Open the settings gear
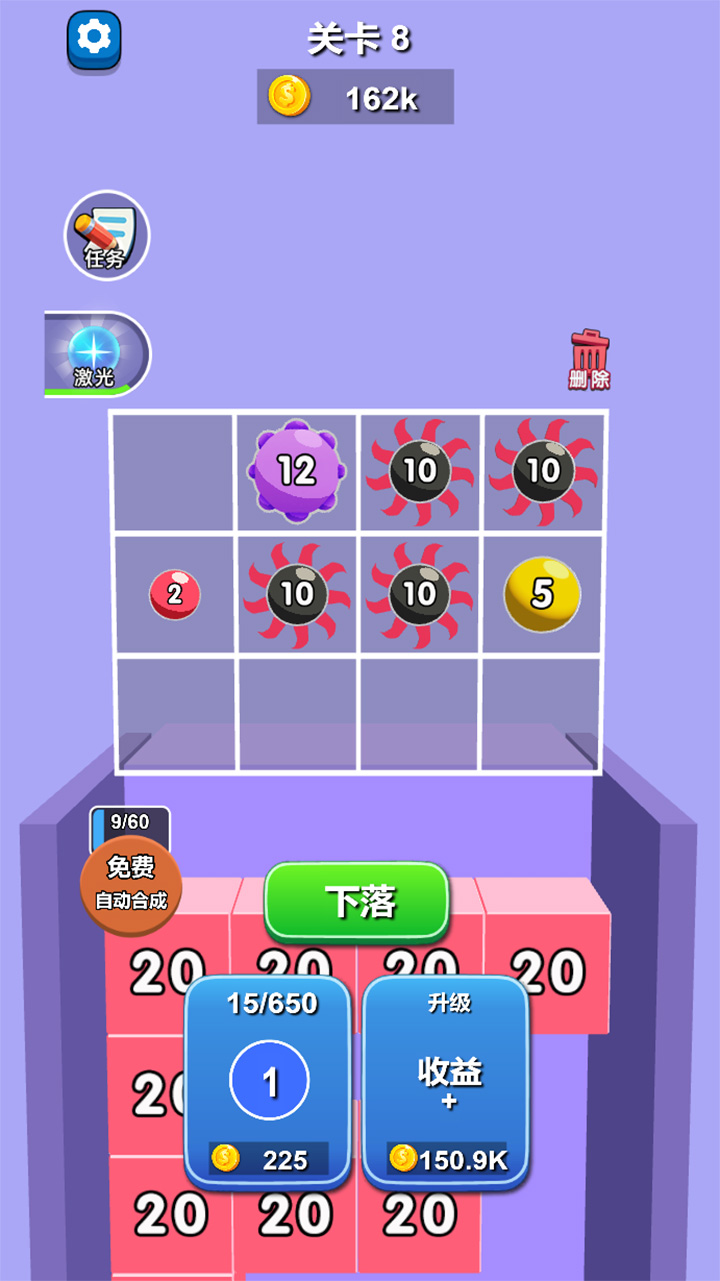 click(94, 39)
